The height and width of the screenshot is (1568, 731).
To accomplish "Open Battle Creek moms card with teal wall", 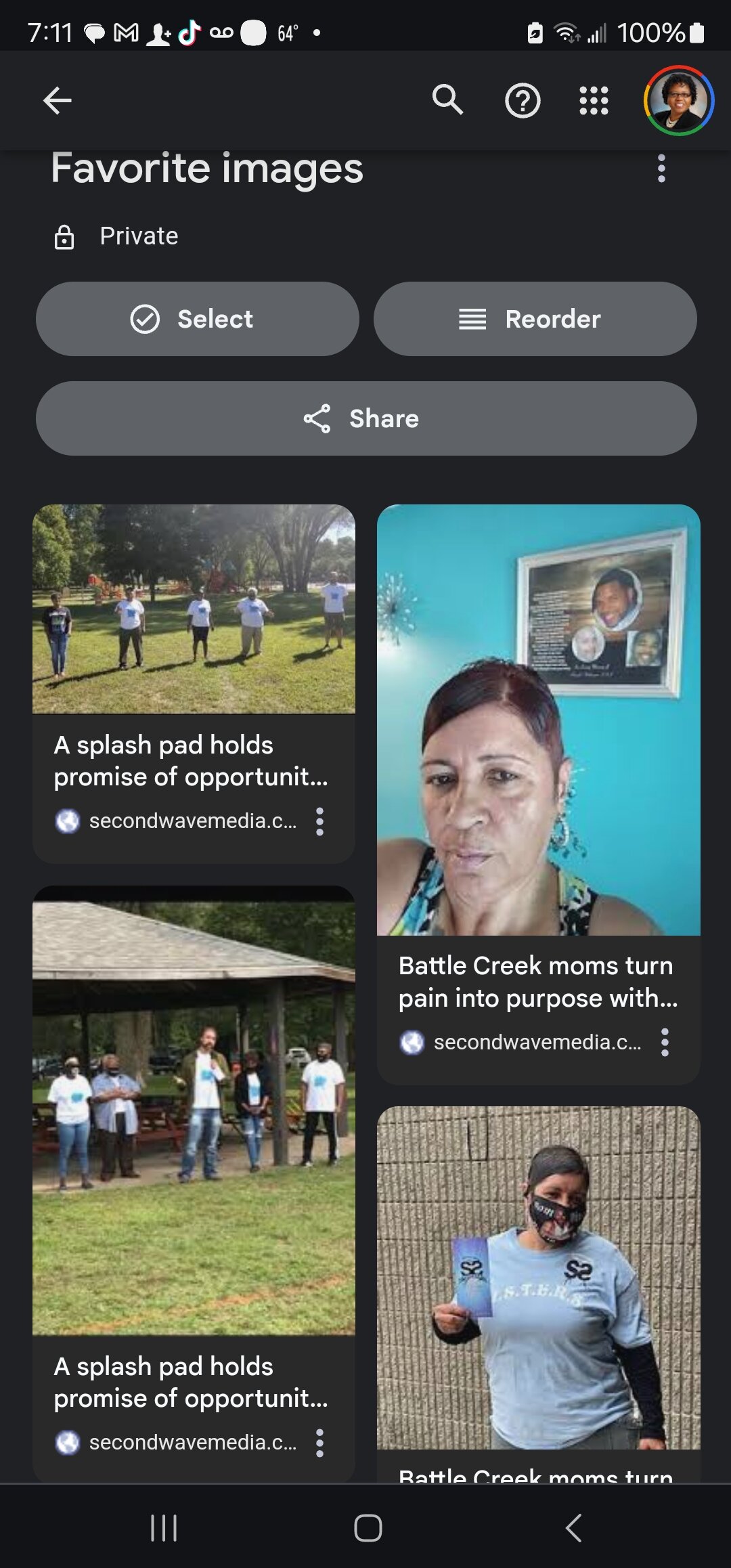I will coord(538,720).
